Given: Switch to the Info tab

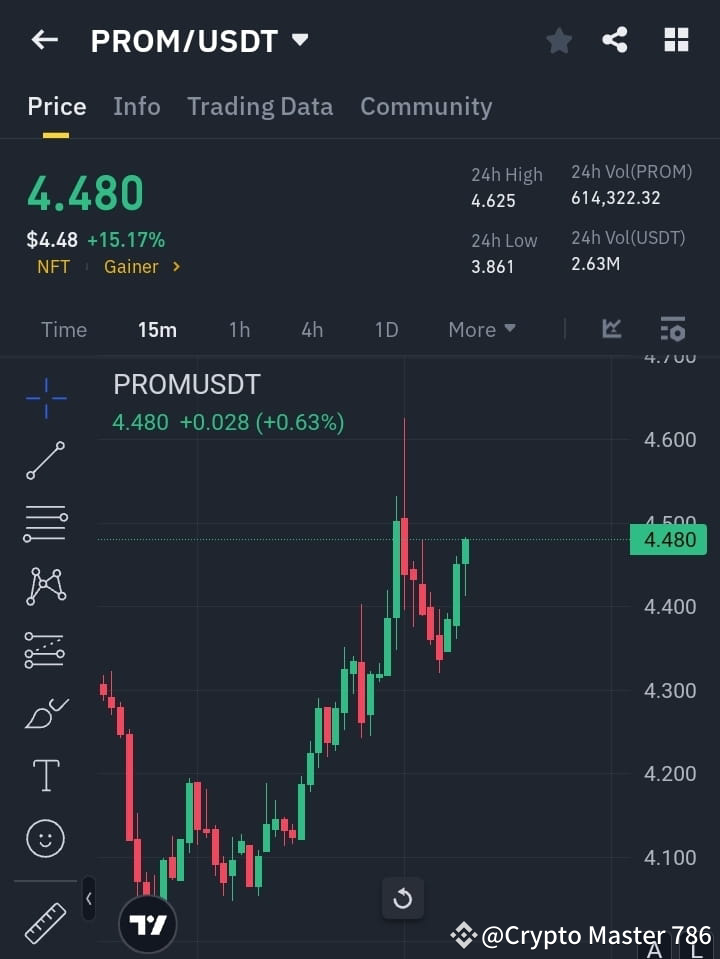Looking at the screenshot, I should point(137,106).
